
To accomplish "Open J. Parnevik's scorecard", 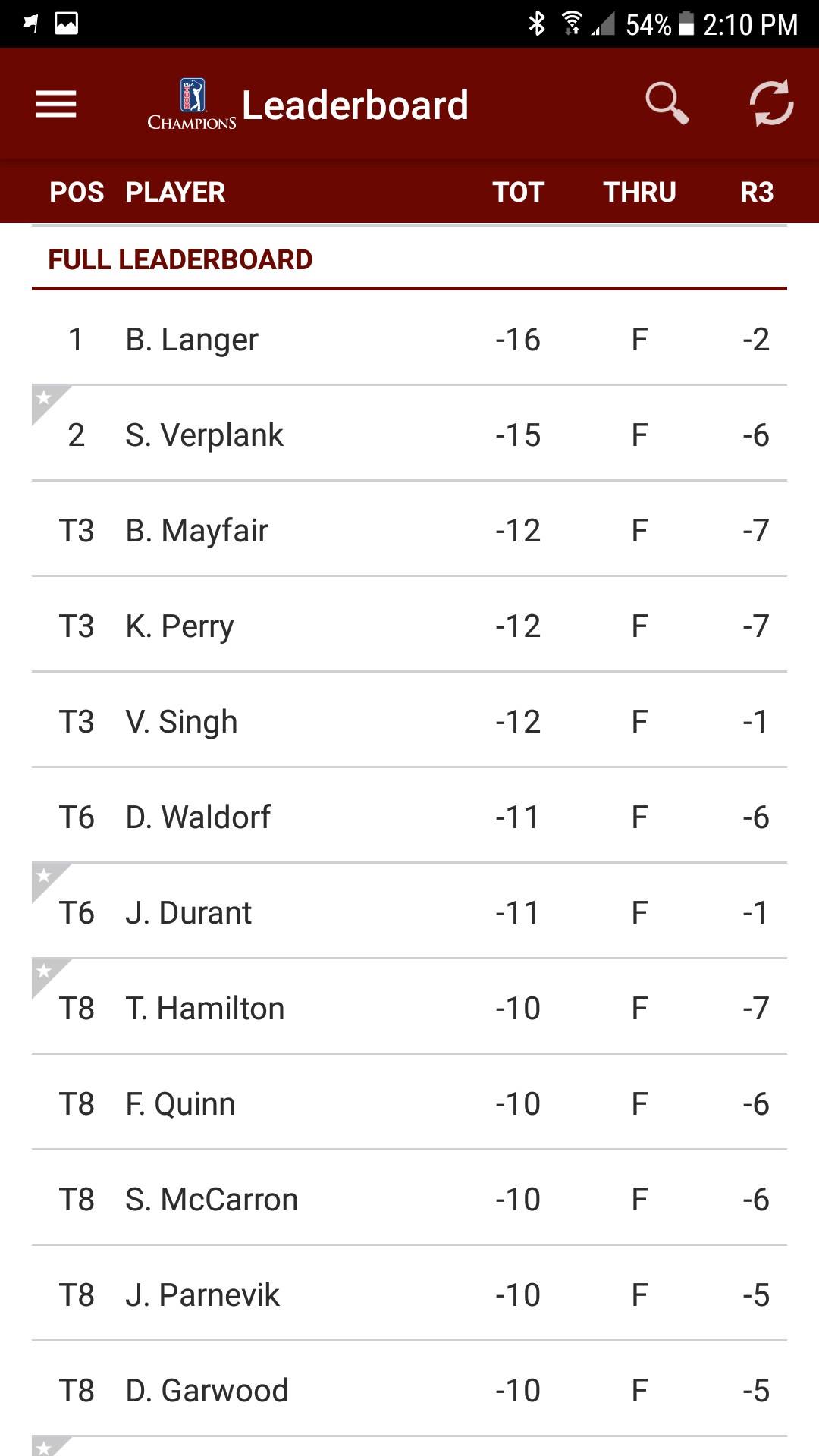I will [409, 1293].
